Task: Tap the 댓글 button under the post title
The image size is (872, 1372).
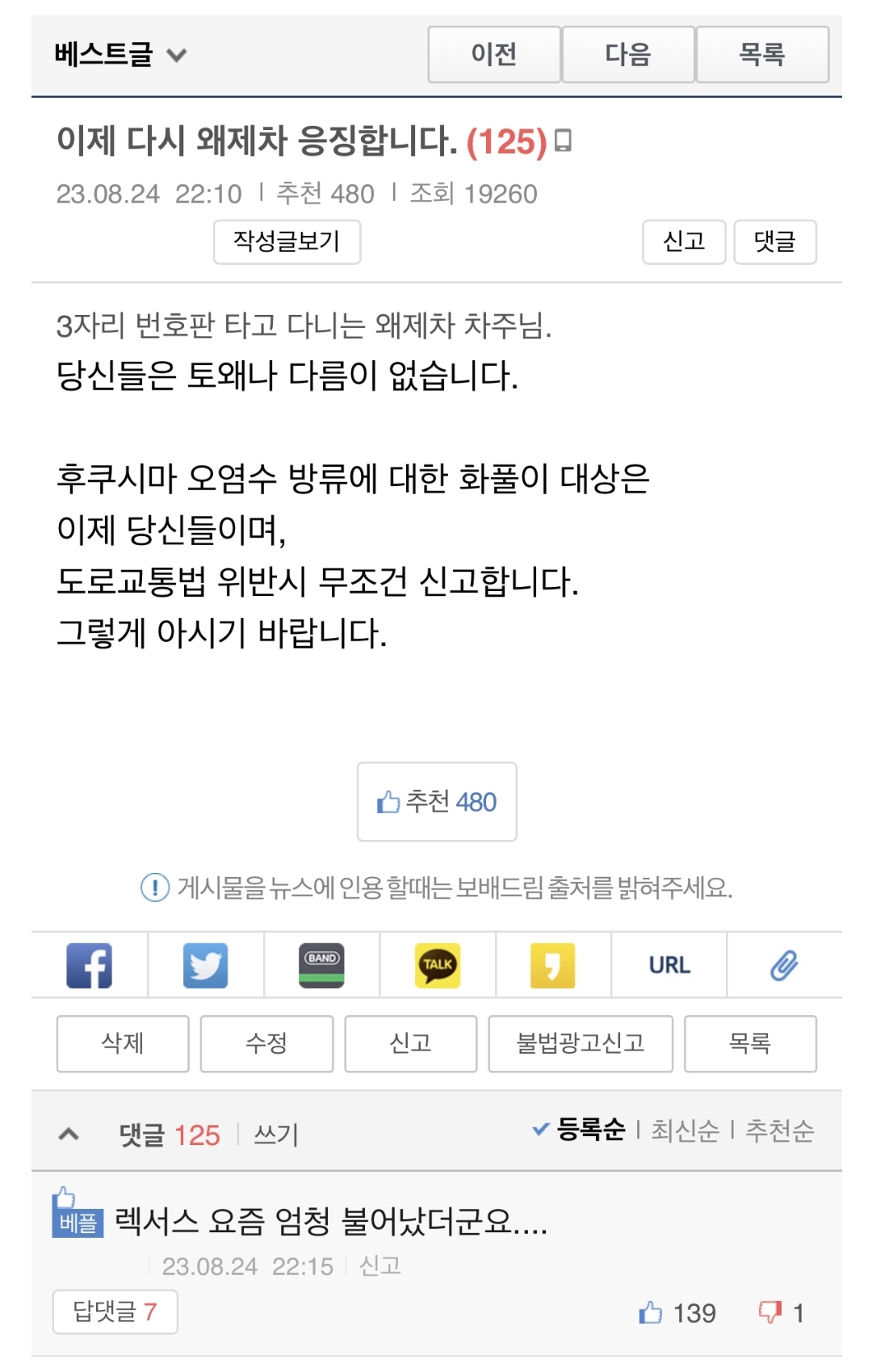Action: coord(774,241)
